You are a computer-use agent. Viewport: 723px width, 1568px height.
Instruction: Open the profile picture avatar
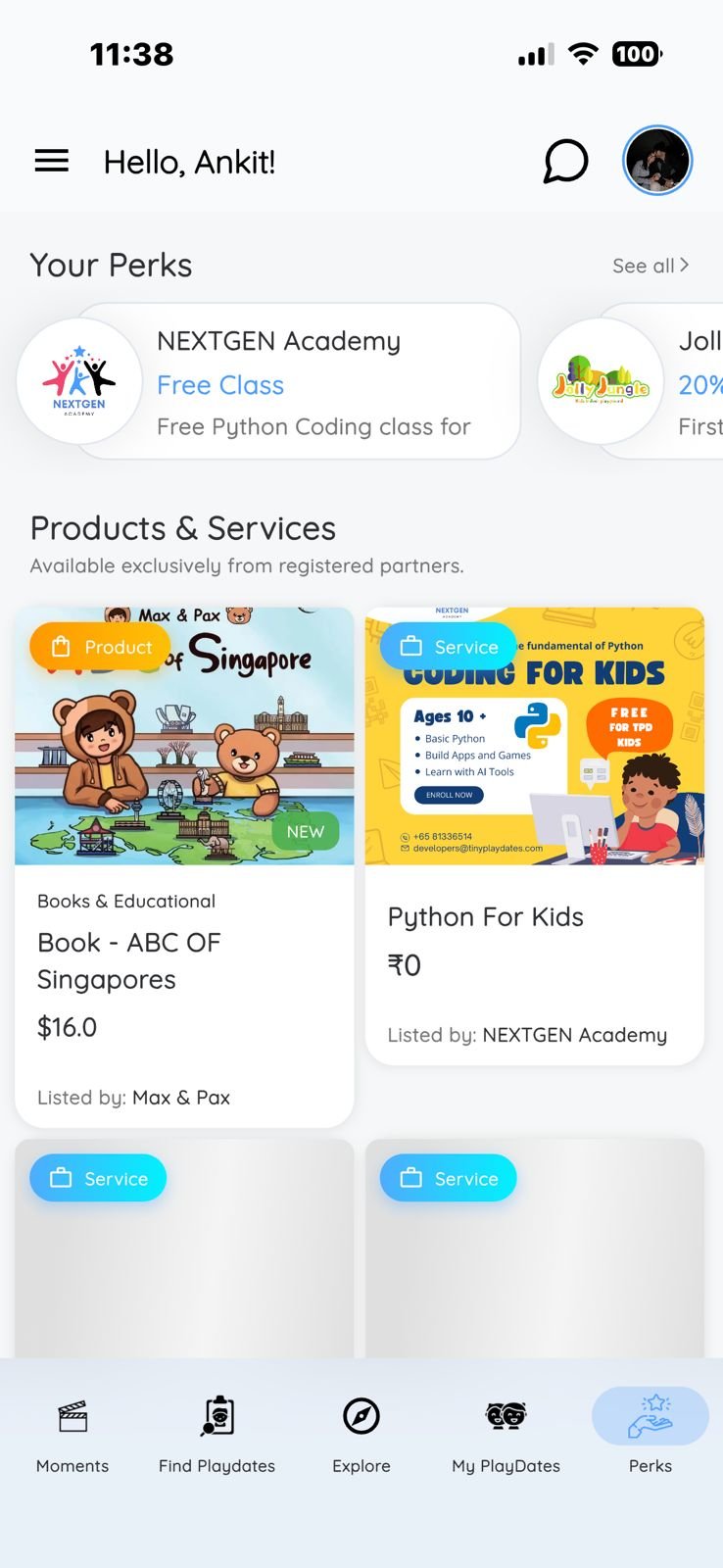click(x=657, y=161)
